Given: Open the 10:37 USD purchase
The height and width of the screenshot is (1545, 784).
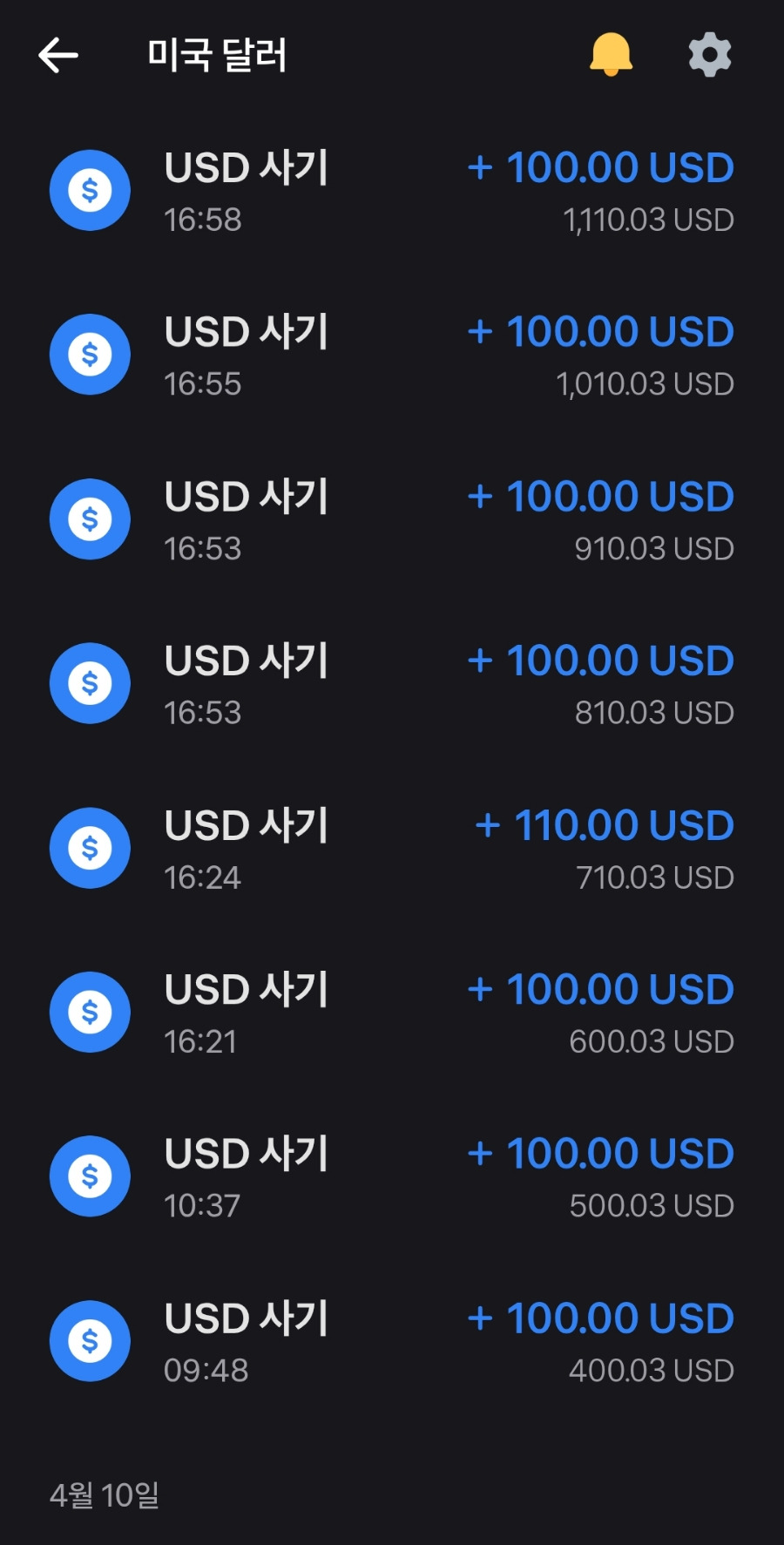Looking at the screenshot, I should [x=392, y=1176].
